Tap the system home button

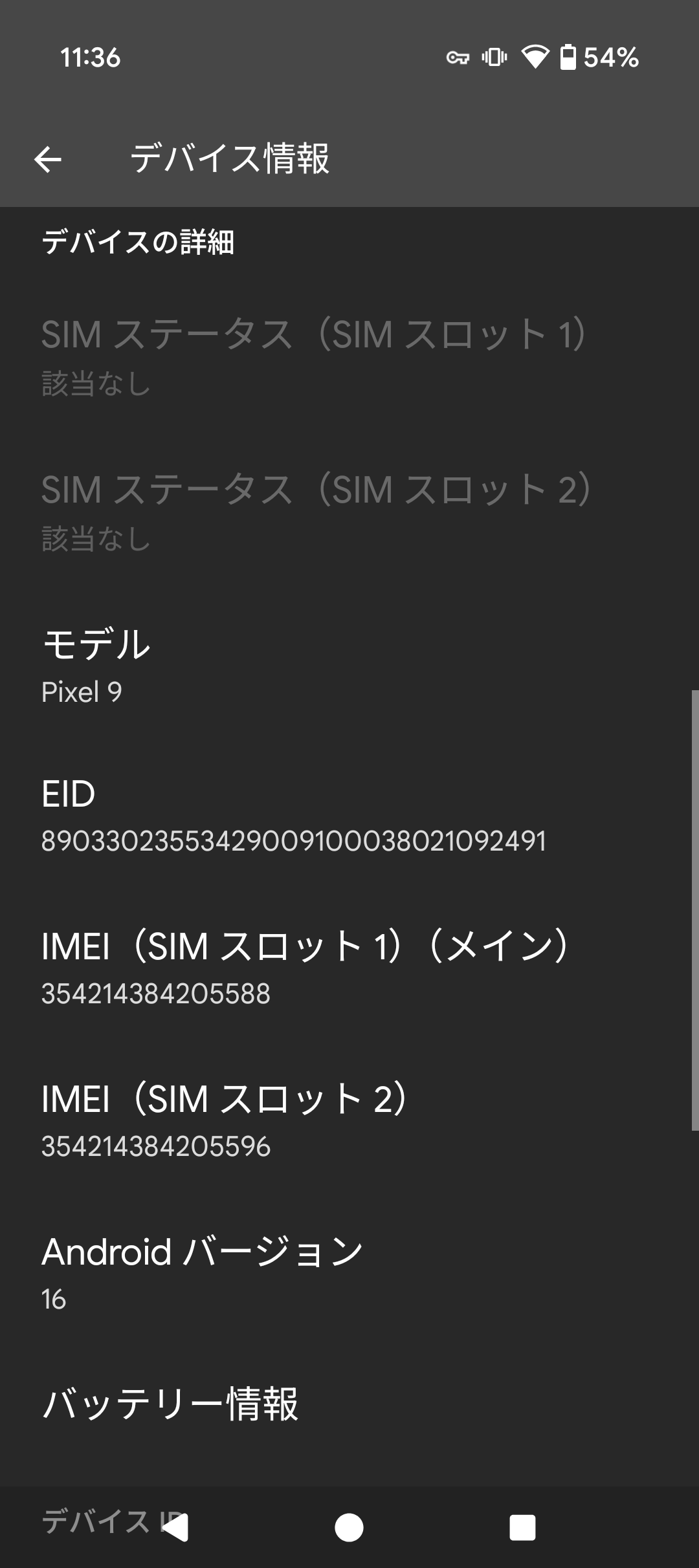coord(349,1528)
